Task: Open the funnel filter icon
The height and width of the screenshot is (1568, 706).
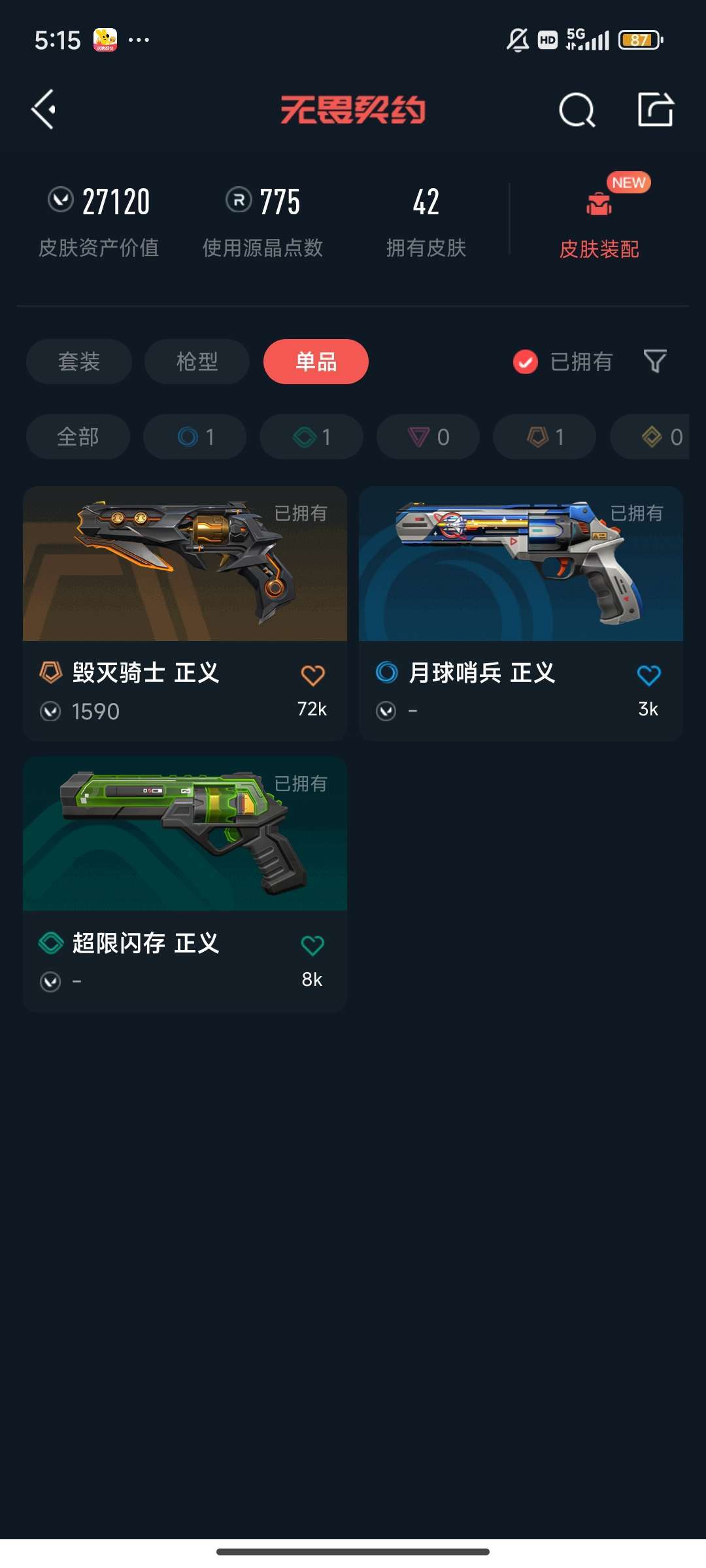Action: [x=655, y=361]
